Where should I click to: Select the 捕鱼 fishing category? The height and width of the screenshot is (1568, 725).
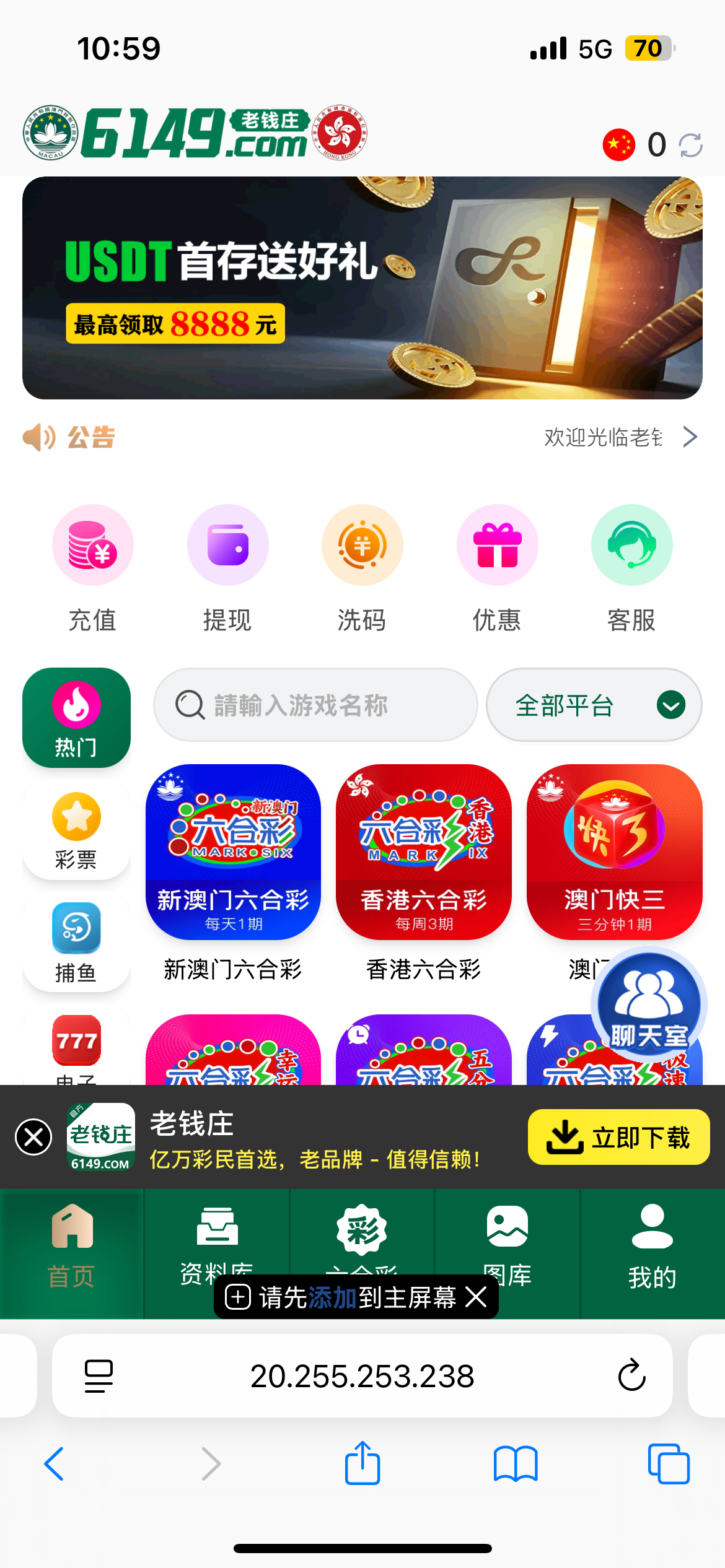(x=76, y=941)
